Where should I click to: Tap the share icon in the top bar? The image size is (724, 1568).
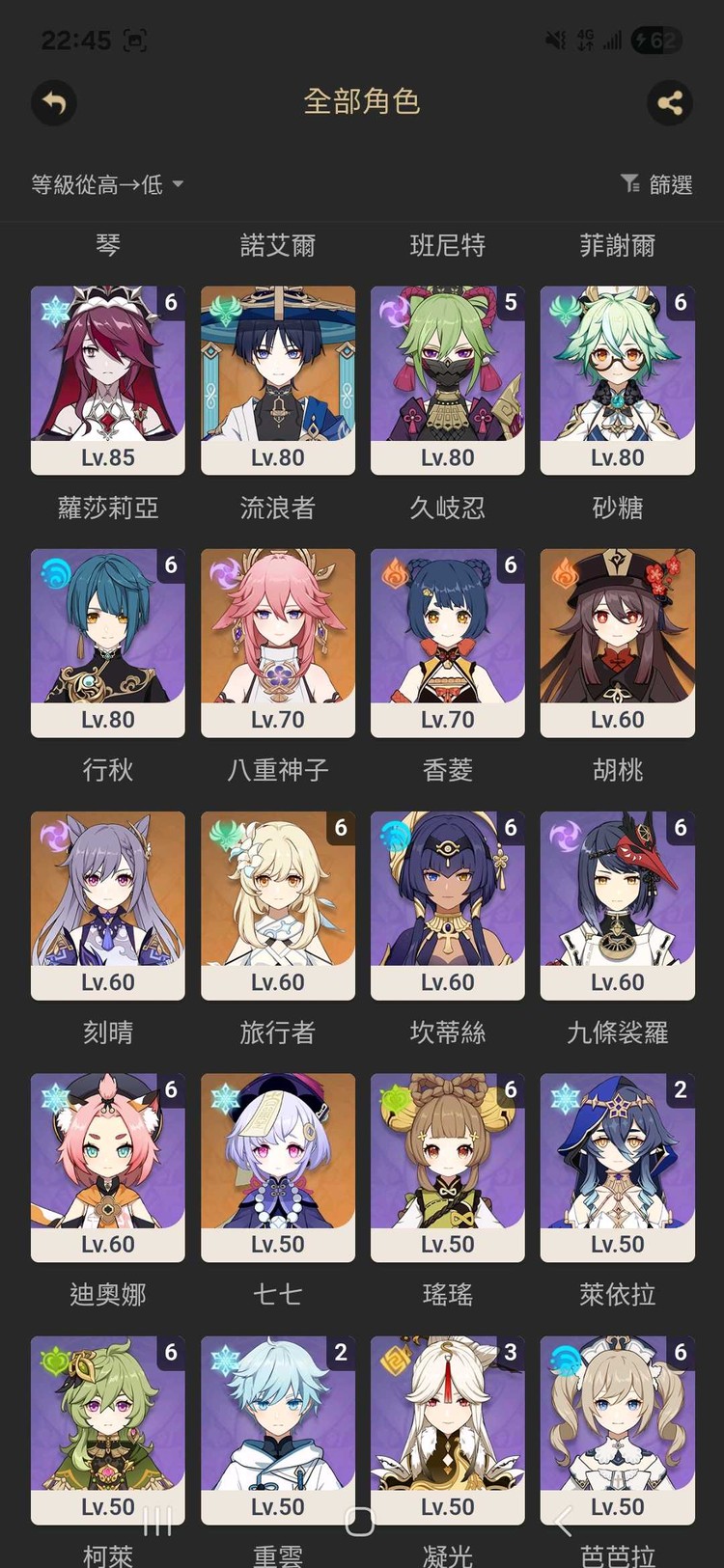point(671,102)
